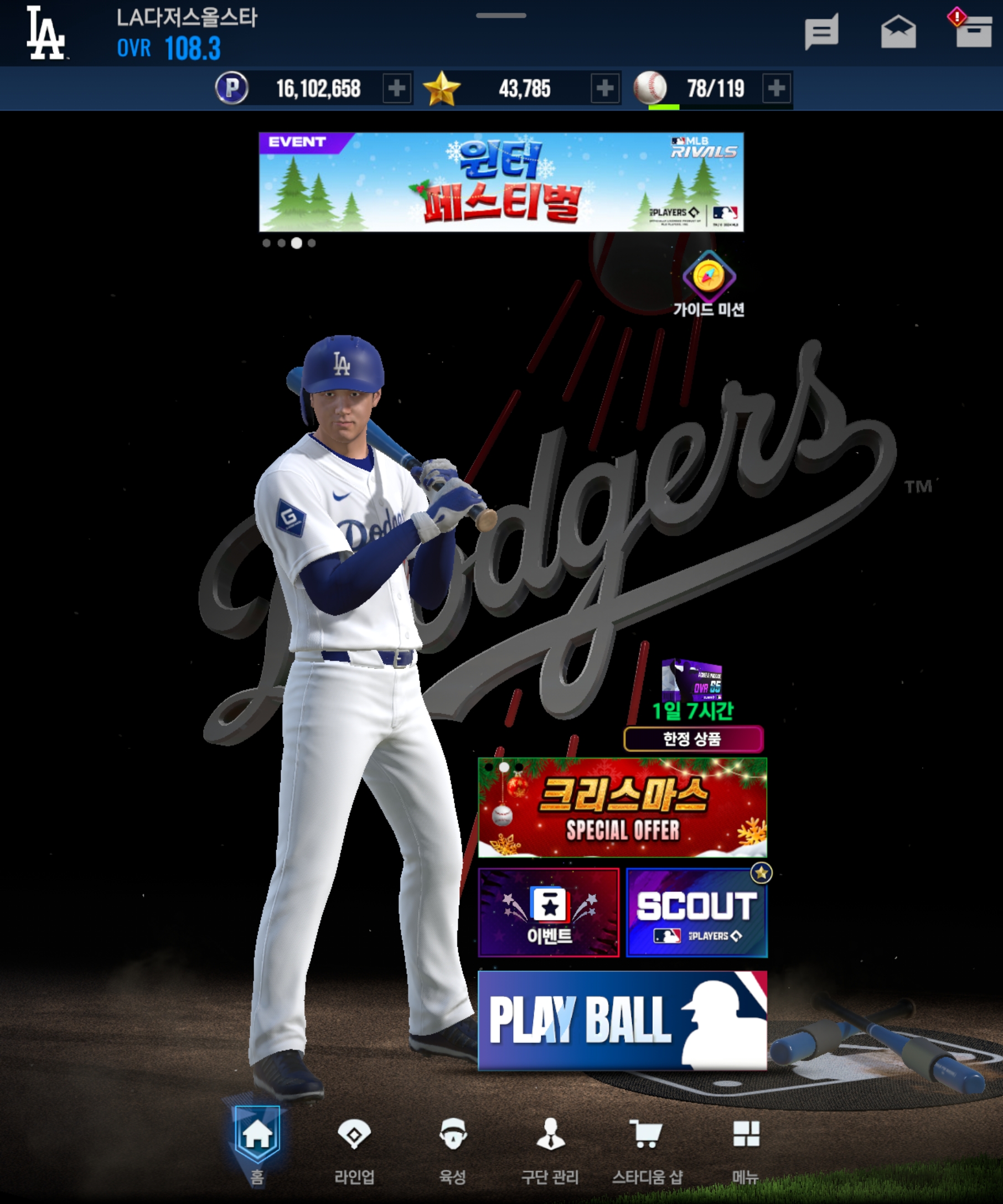Open the chat messages icon
This screenshot has width=1003, height=1204.
821,33
